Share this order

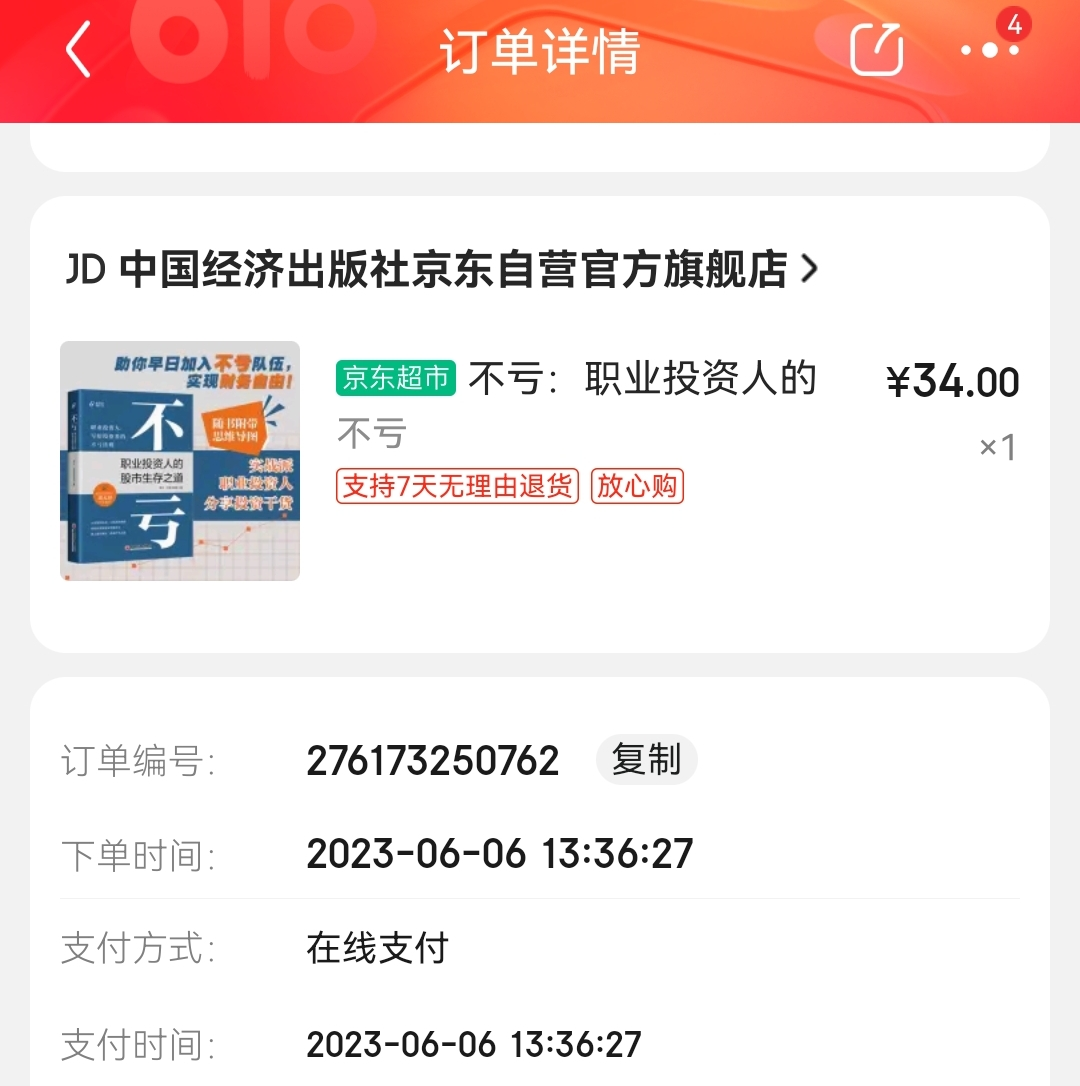pos(876,48)
